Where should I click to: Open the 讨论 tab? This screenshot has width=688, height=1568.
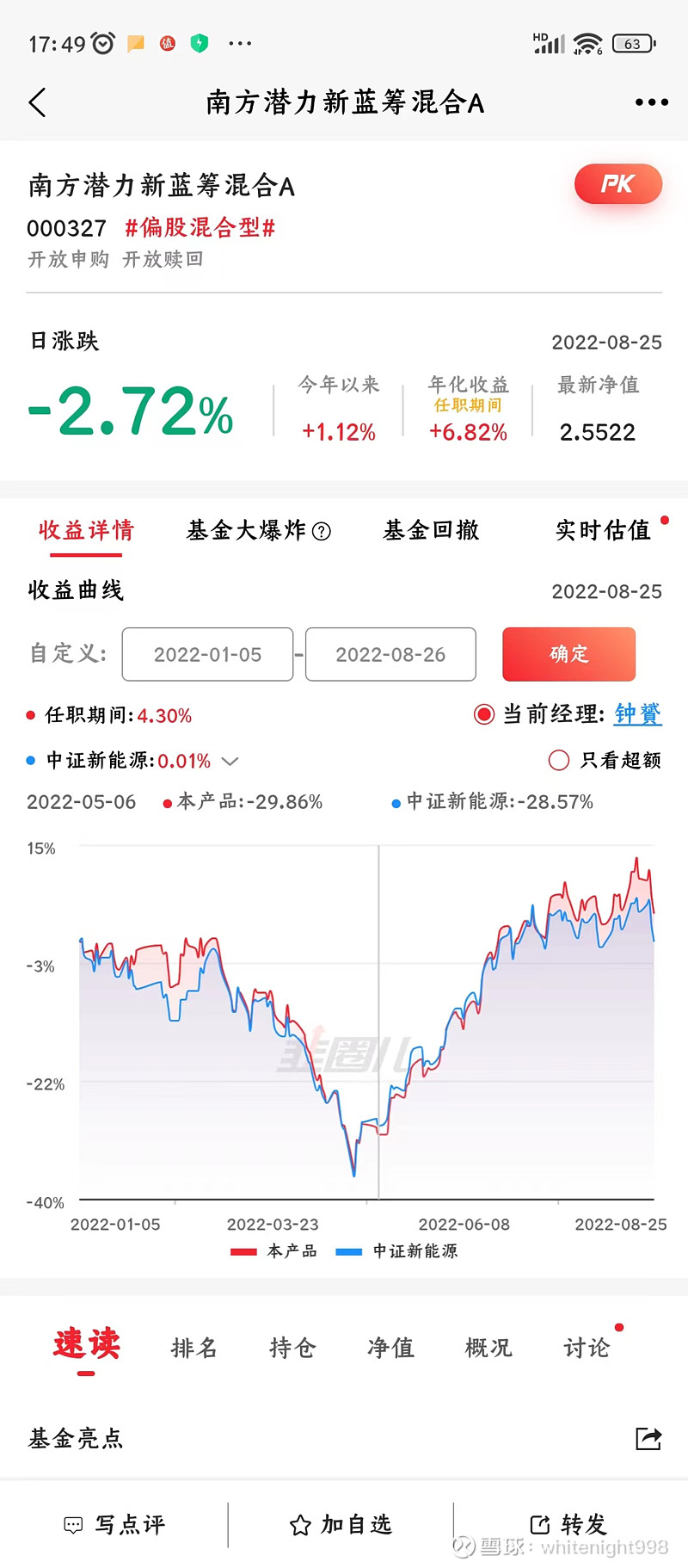(587, 1348)
